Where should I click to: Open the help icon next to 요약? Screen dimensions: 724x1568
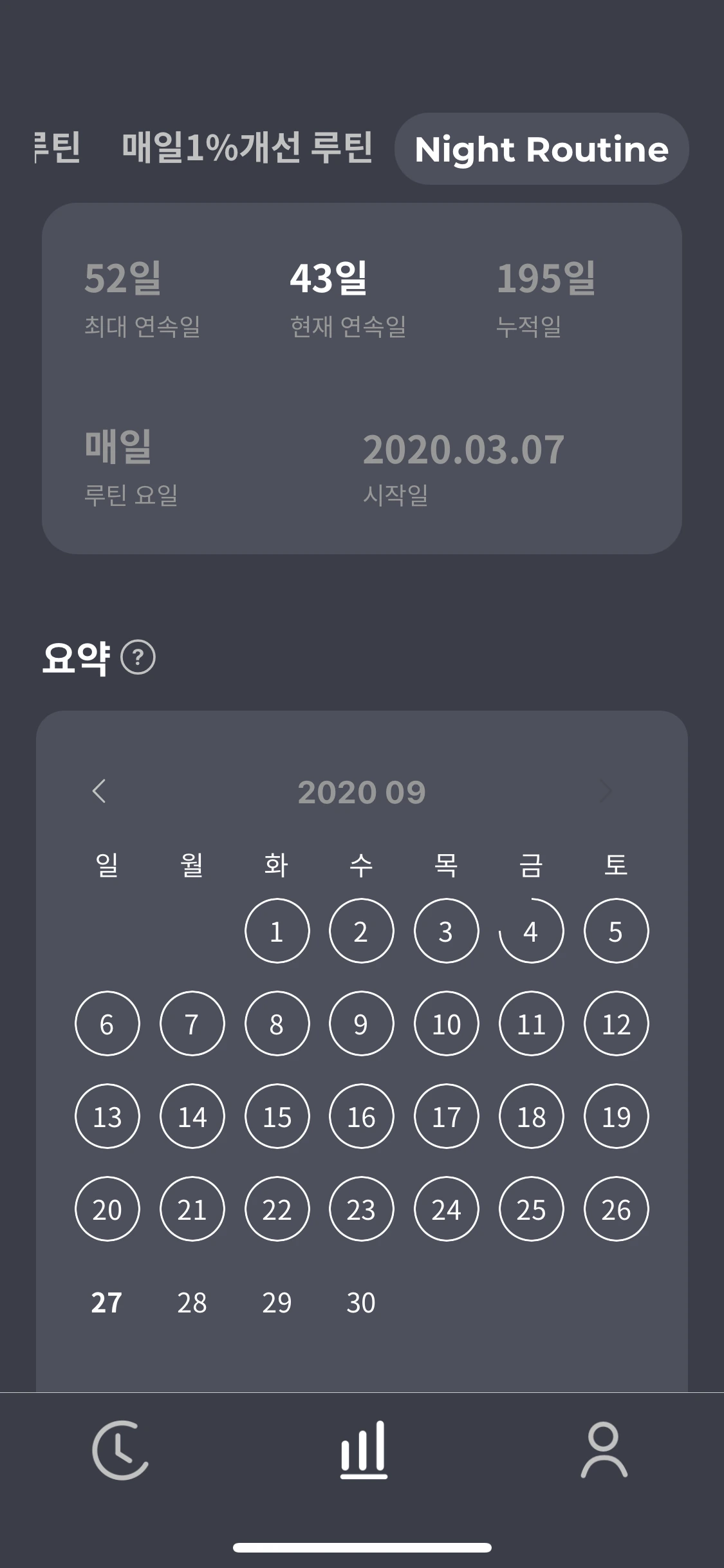(x=138, y=657)
